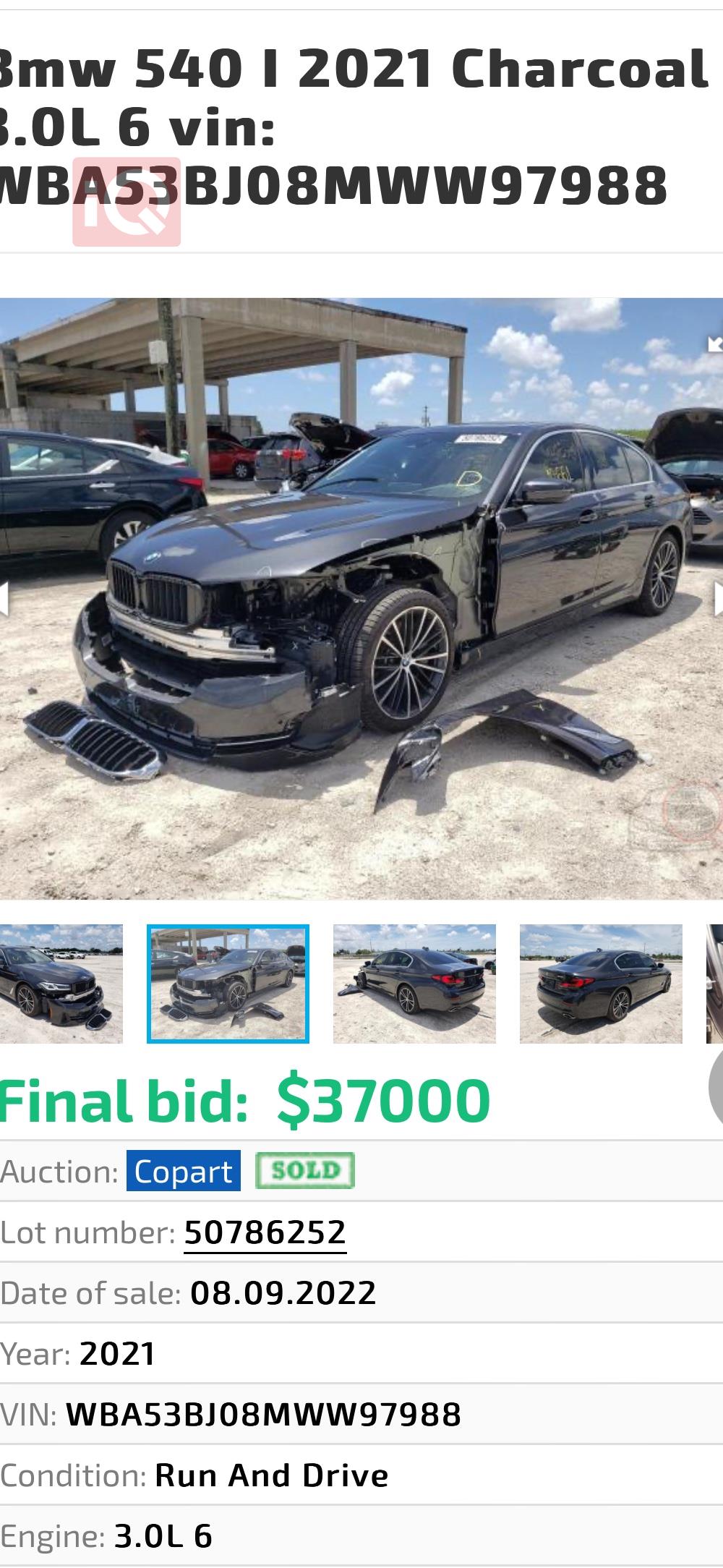The height and width of the screenshot is (1568, 723).
Task: Open the large damaged BMW photo
Action: 361,599
